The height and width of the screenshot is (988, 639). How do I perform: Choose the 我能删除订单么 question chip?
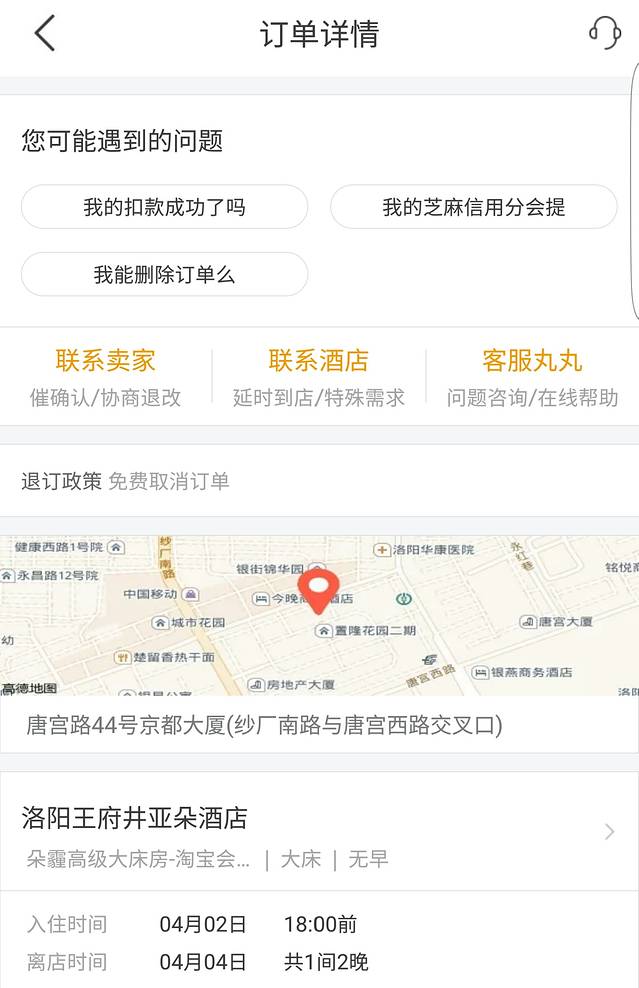(164, 274)
